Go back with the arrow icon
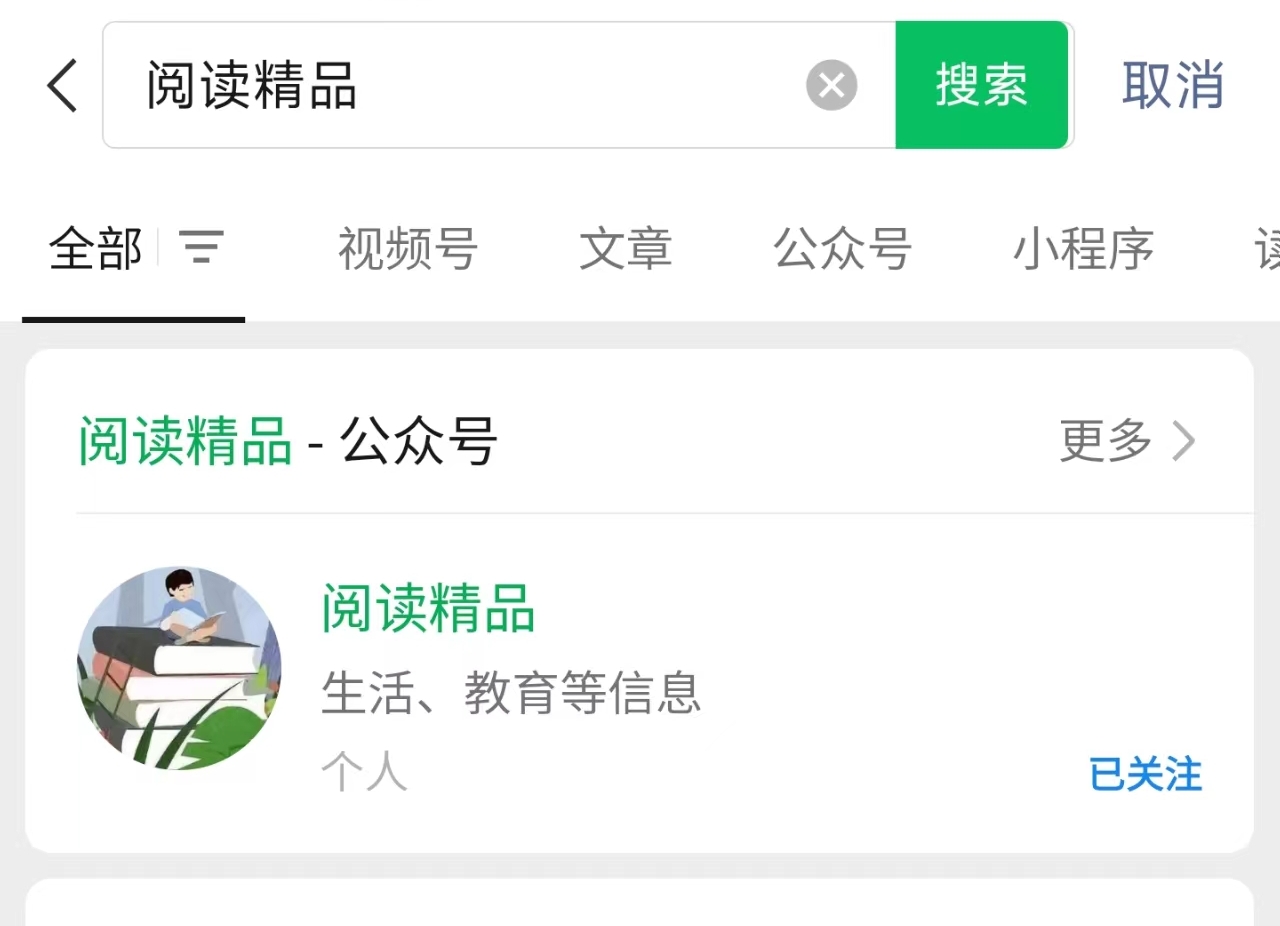Image resolution: width=1280 pixels, height=926 pixels. pos(62,85)
